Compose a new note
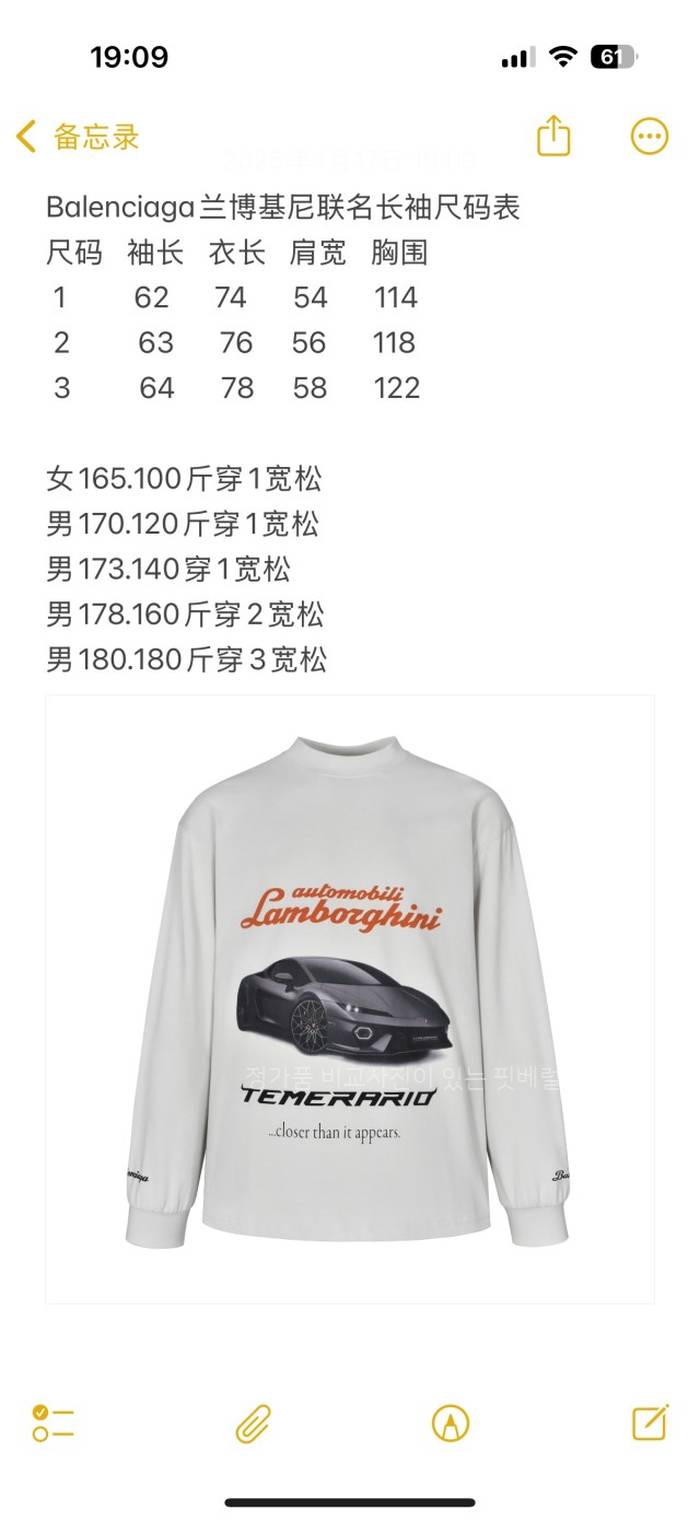 [x=649, y=1422]
